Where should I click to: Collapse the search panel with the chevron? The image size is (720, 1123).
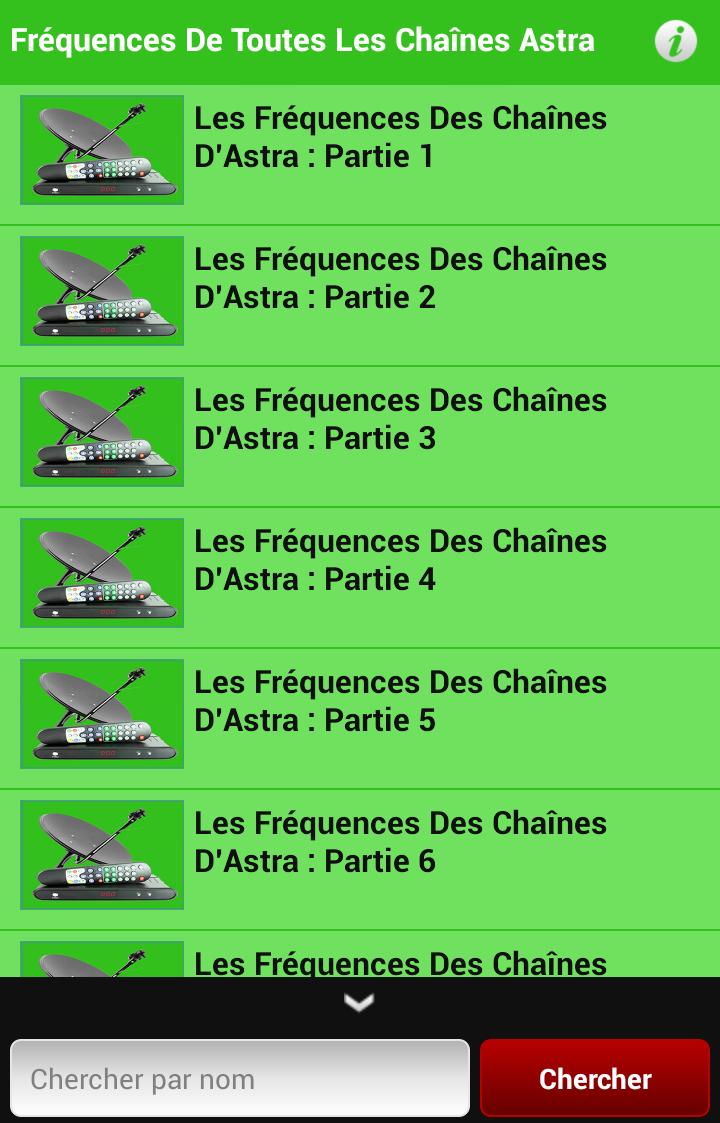point(359,1002)
